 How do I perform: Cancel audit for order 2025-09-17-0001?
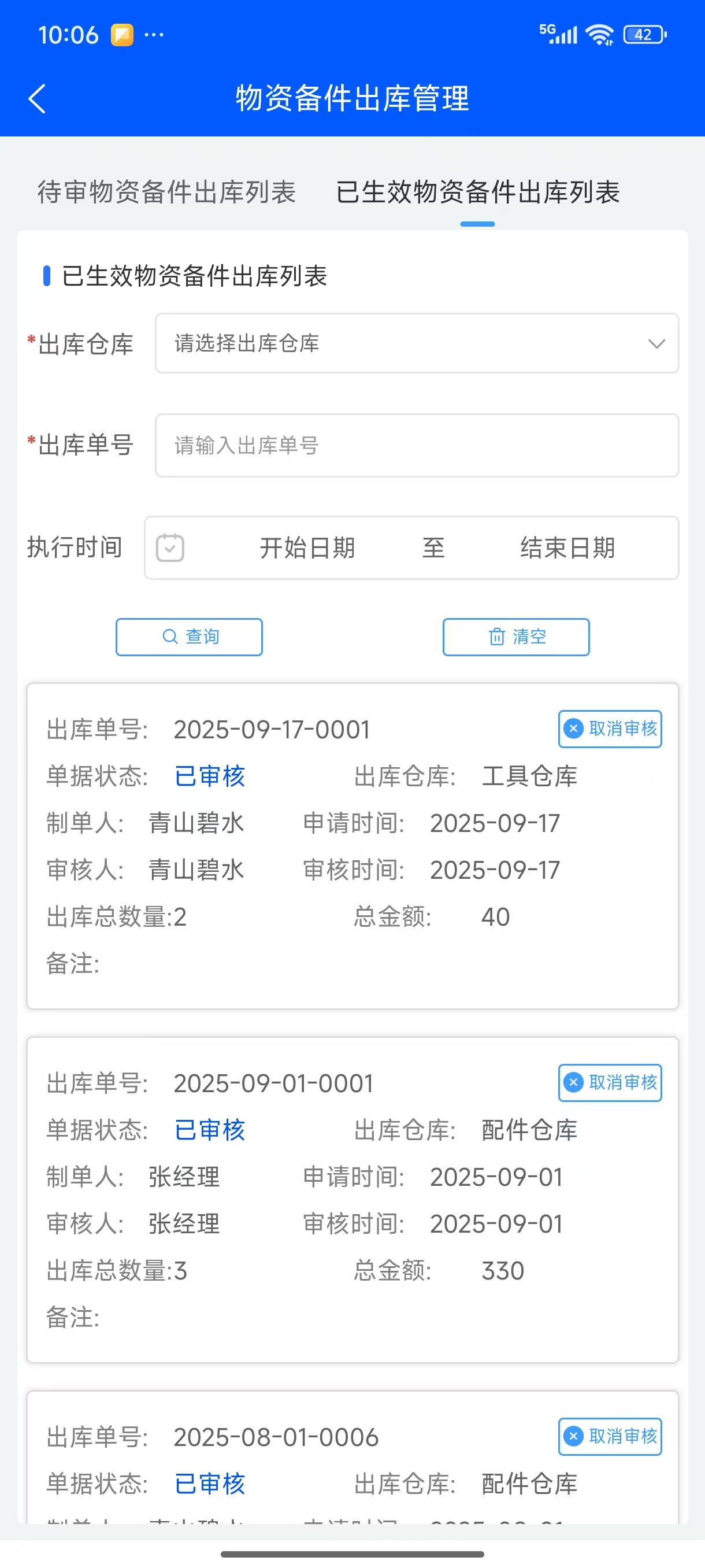(610, 728)
